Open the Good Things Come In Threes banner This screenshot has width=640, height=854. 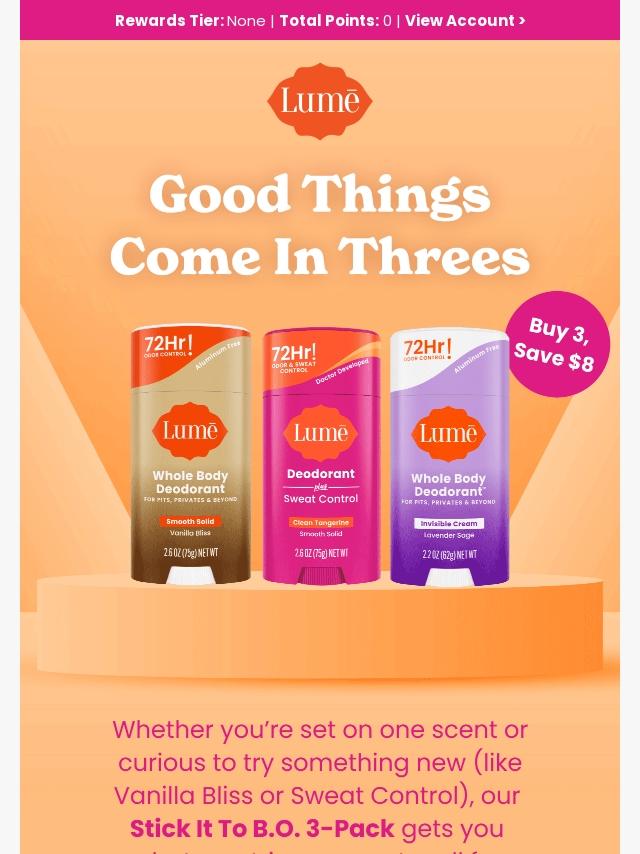click(x=320, y=225)
